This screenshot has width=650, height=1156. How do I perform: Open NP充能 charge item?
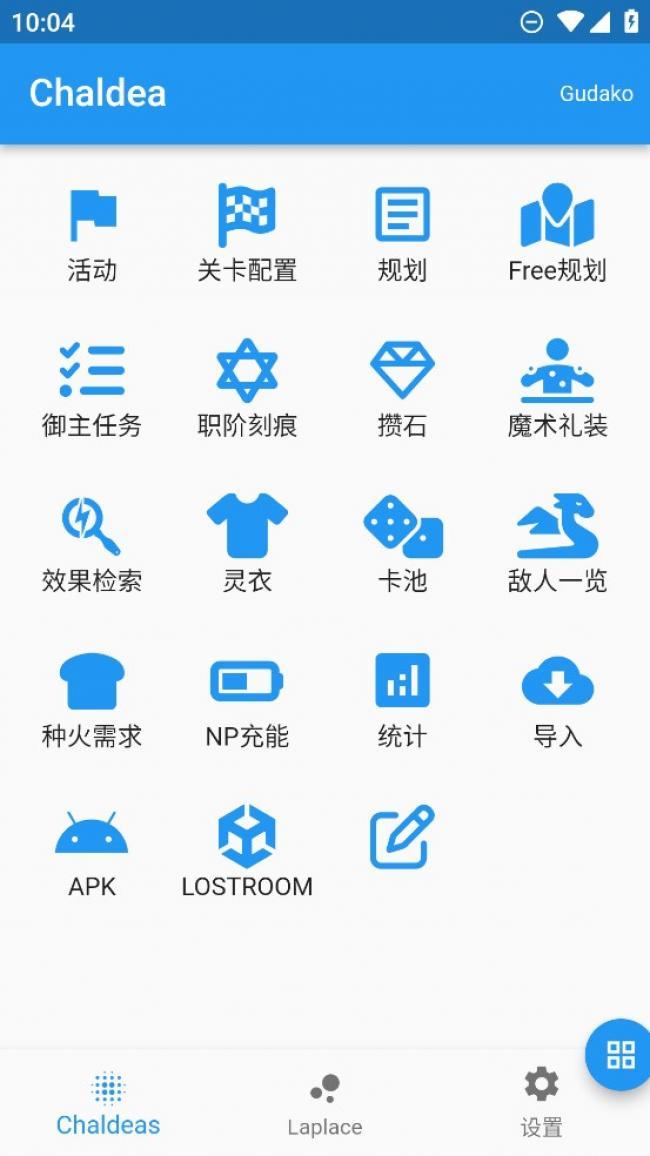[247, 700]
